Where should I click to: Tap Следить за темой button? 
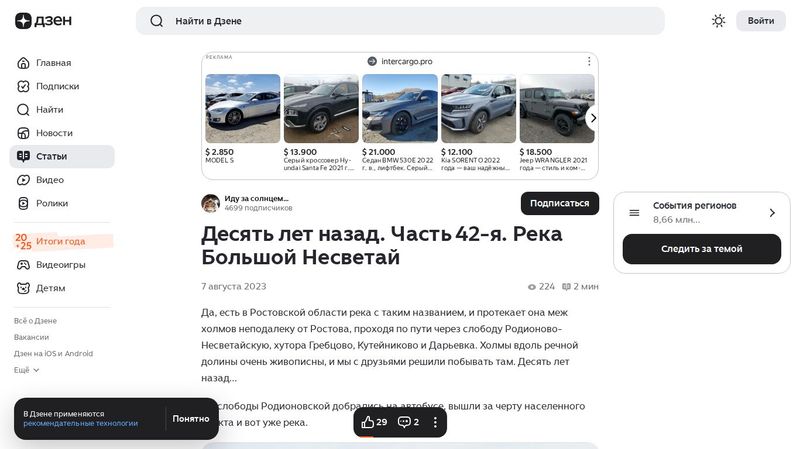pos(701,249)
